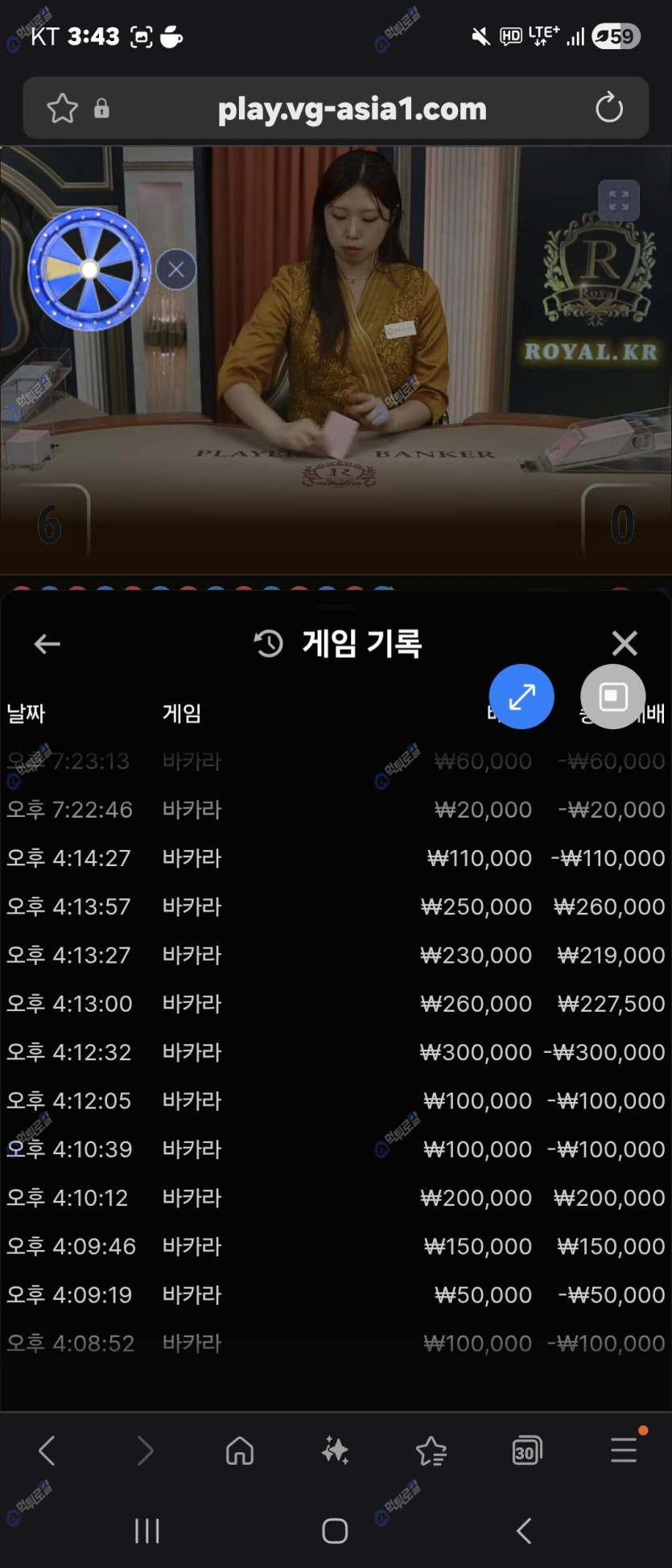Open recent apps from the navigation bar
Viewport: 672px width, 1568px height.
147,1530
